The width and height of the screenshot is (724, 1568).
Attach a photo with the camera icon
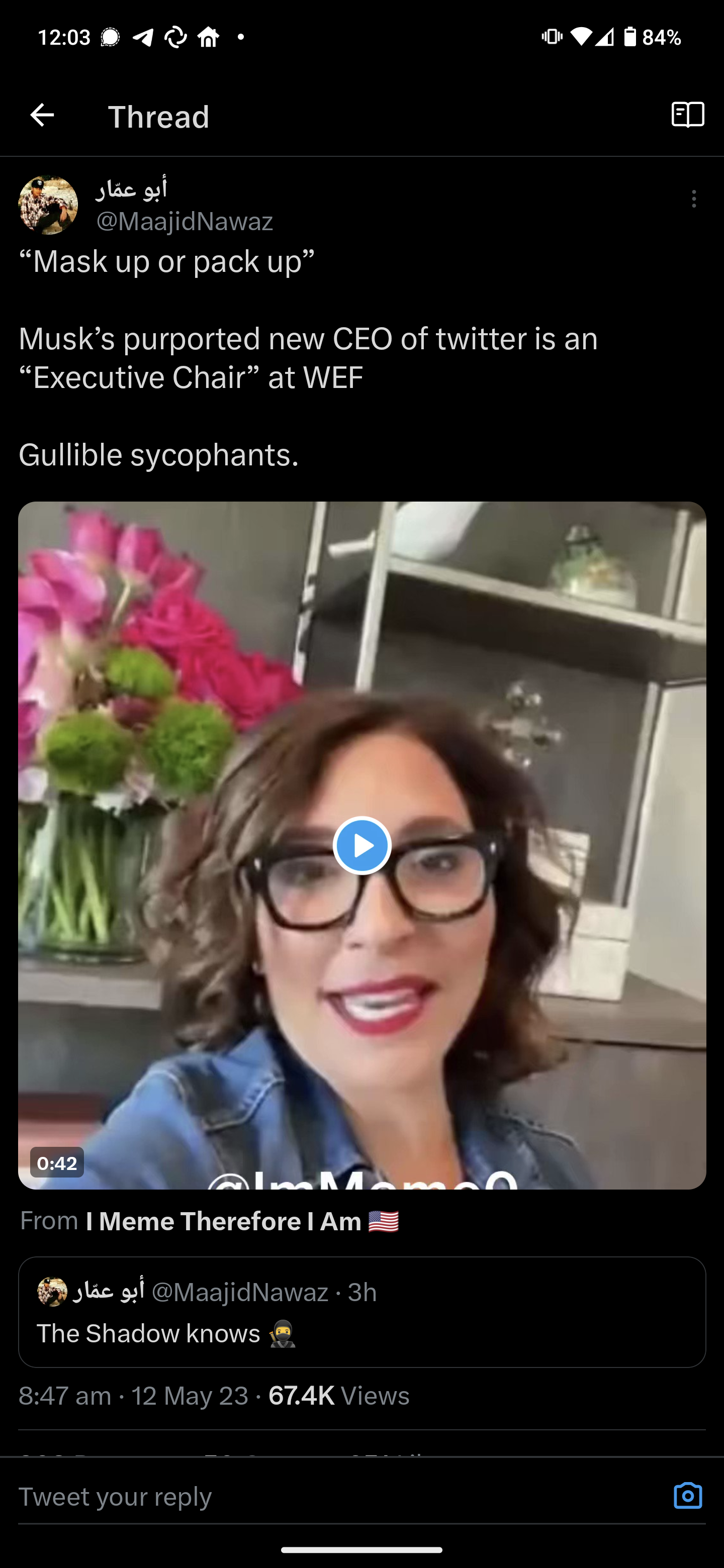(x=687, y=1496)
